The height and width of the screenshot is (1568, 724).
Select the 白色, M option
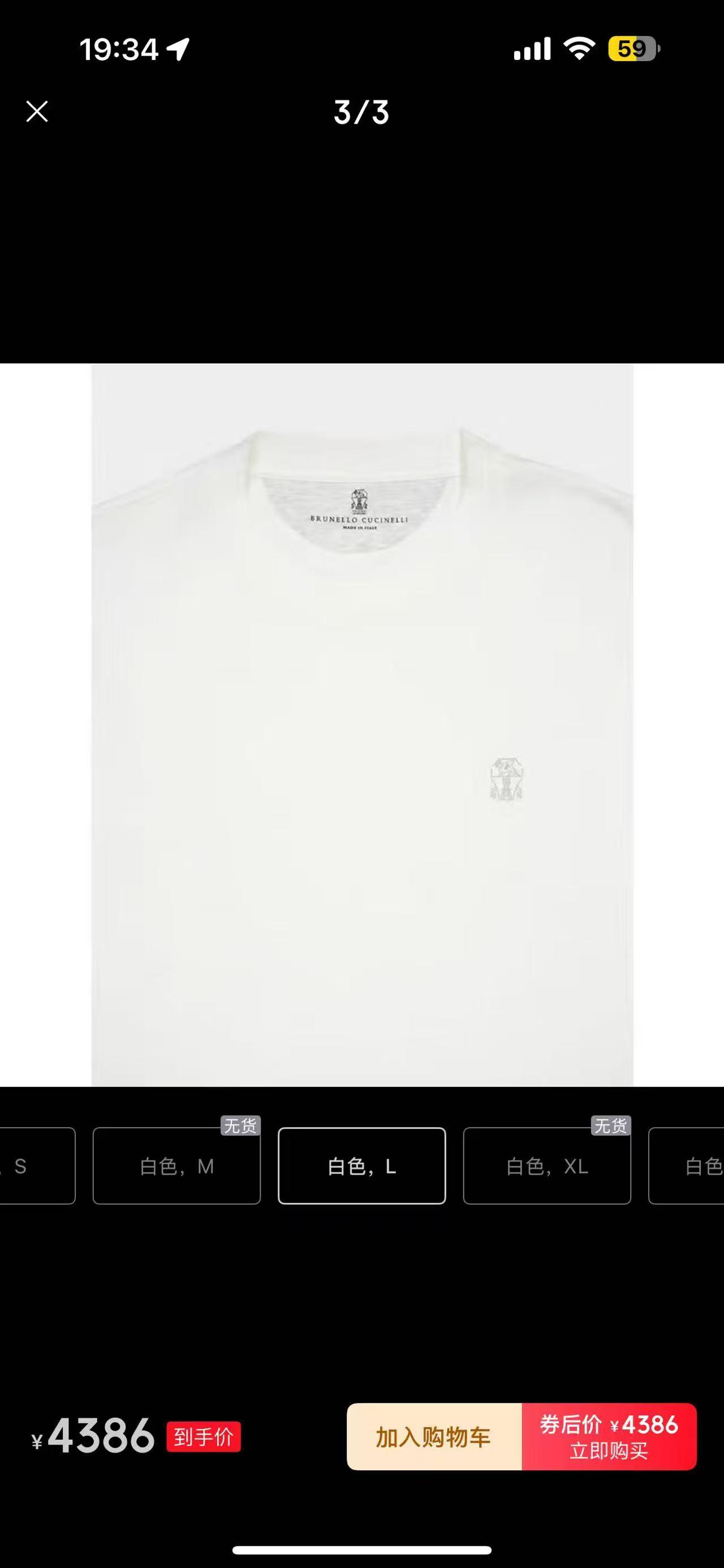coord(176,1166)
